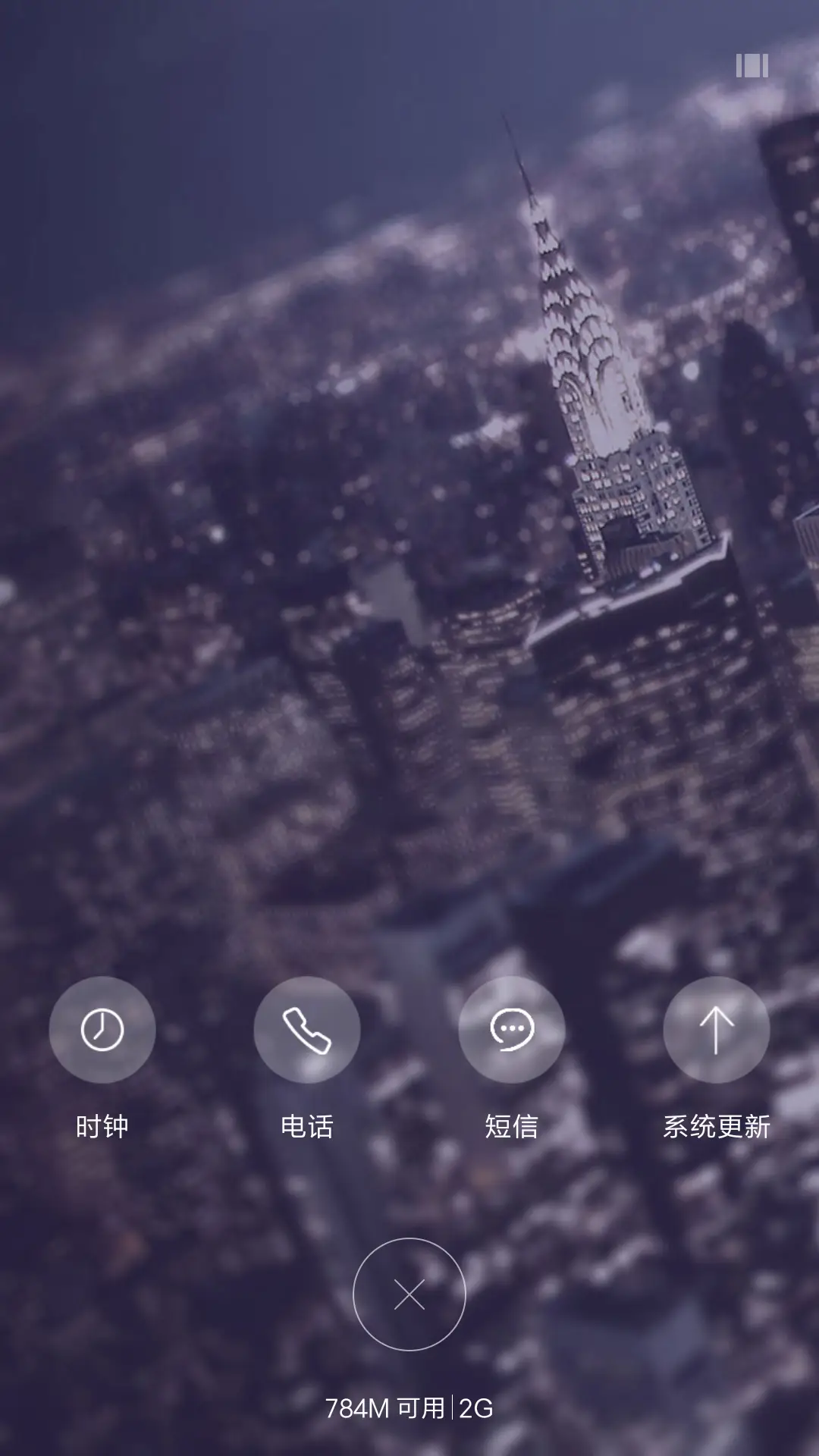The width and height of the screenshot is (819, 1456).
Task: Select the Clock shortcut circle background
Action: click(x=102, y=1029)
